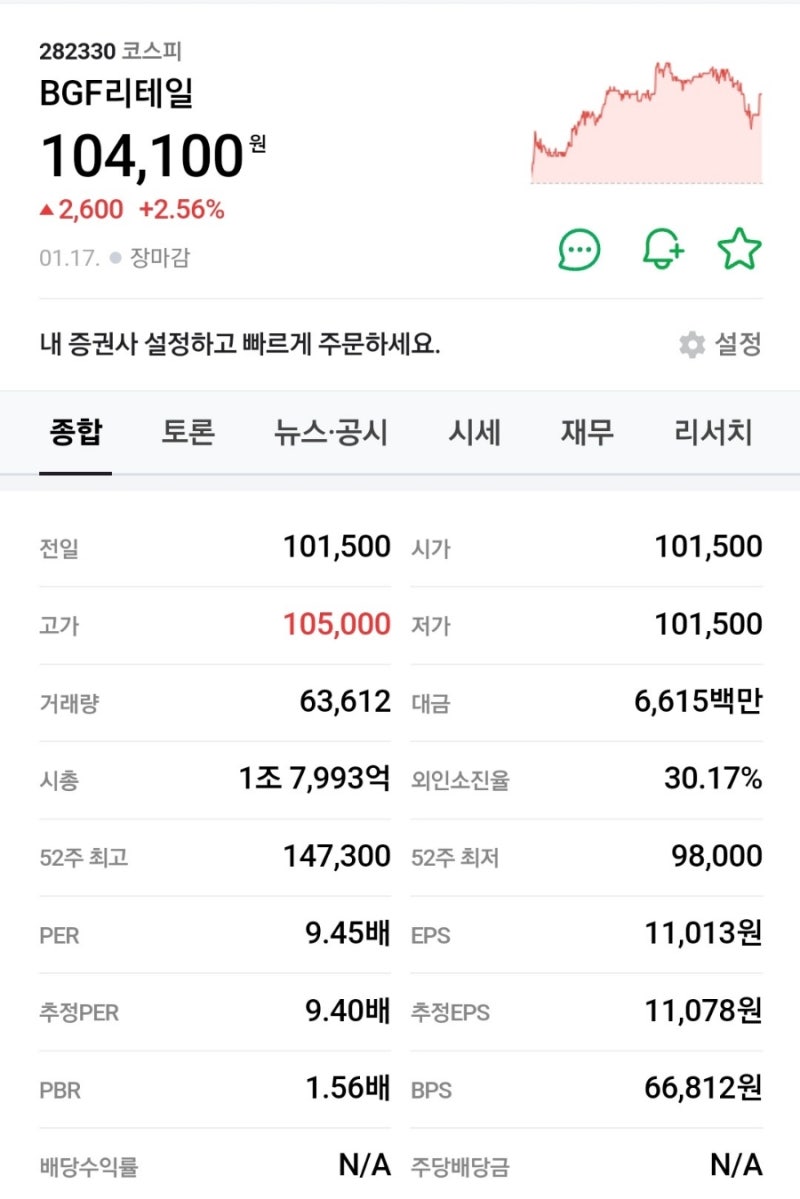Switch to the 토론 tab
Viewport: 800px width, 1199px height.
188,432
